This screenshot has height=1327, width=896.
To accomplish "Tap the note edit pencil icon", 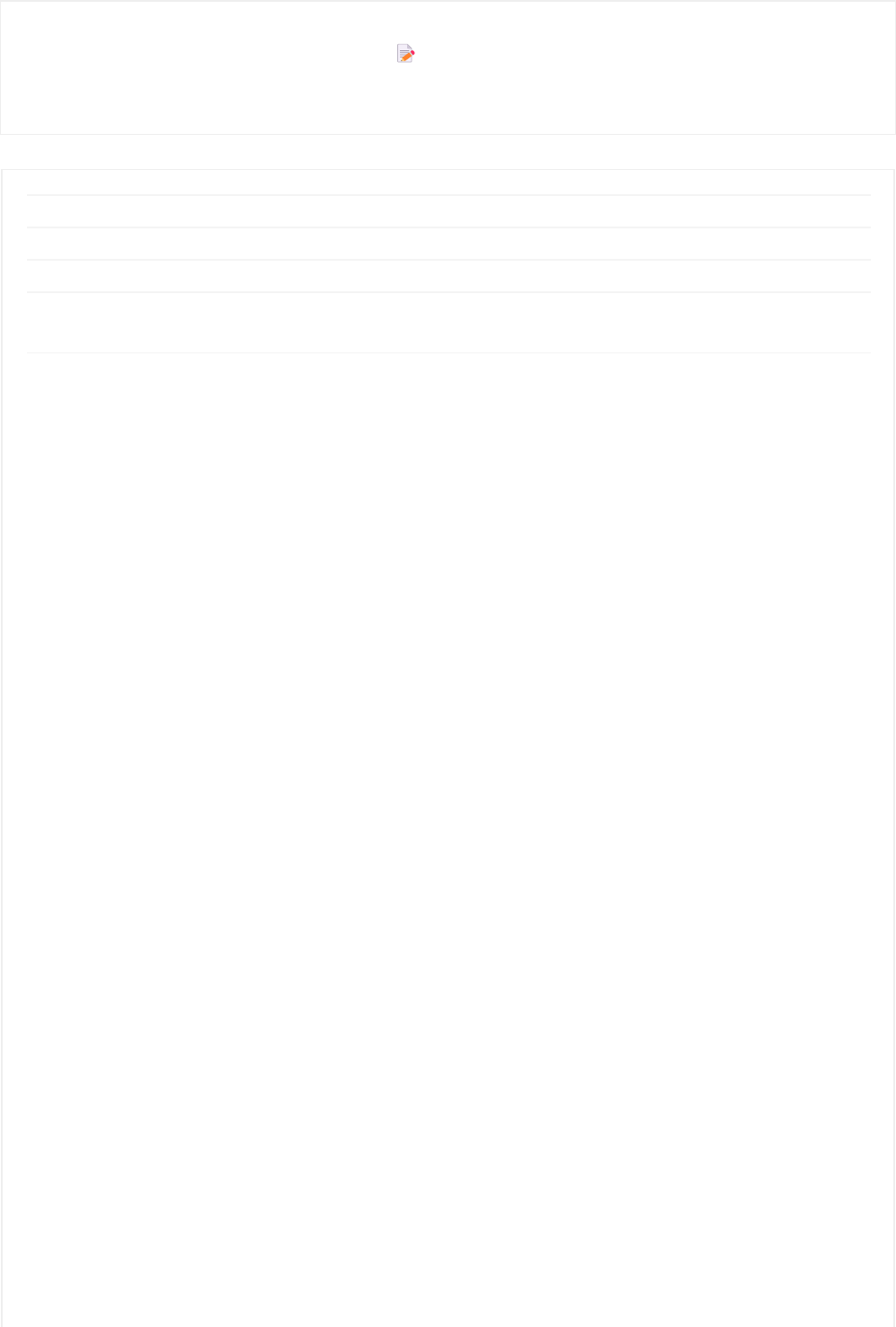I will tap(405, 54).
